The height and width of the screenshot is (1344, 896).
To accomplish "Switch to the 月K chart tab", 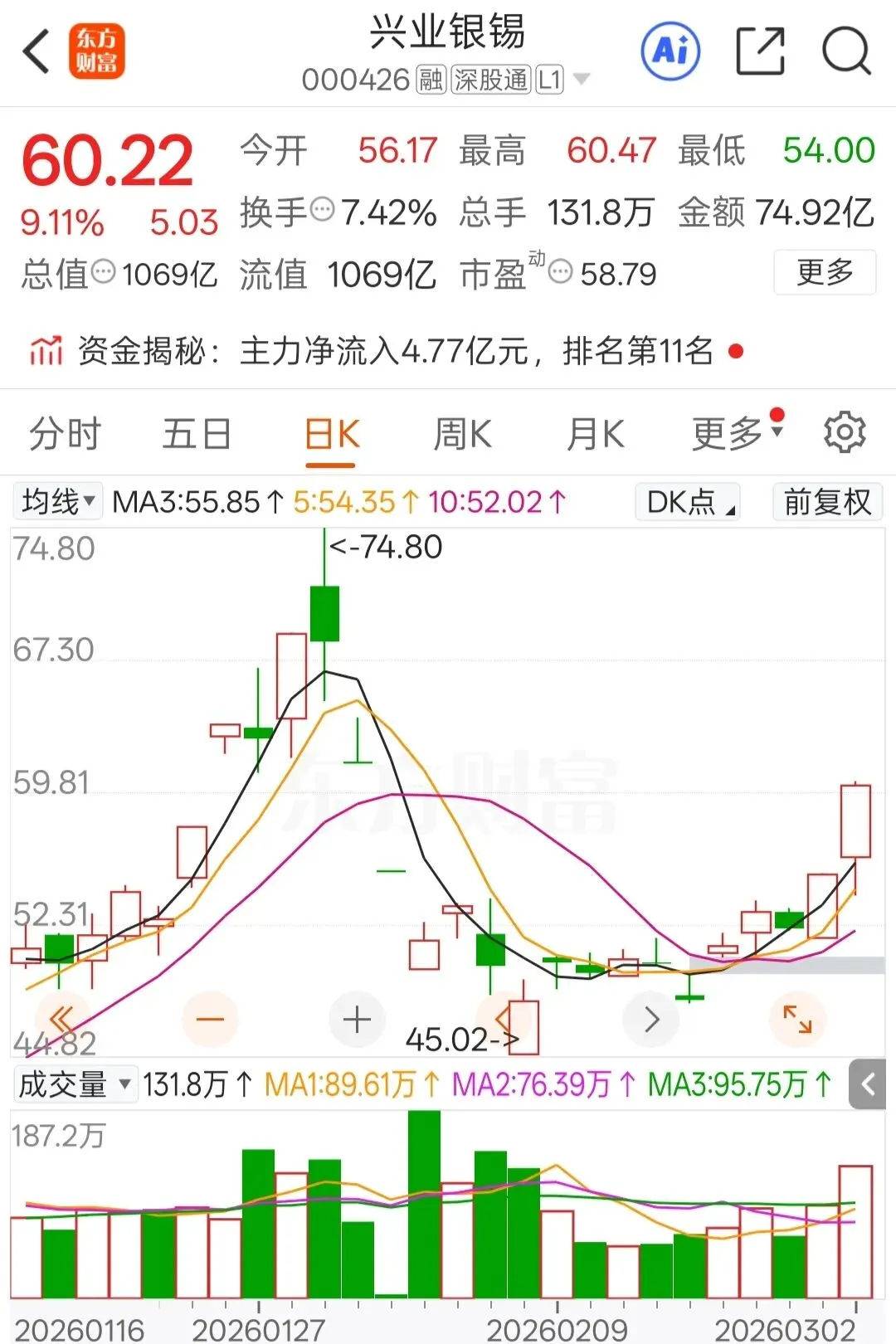I will click(x=595, y=434).
